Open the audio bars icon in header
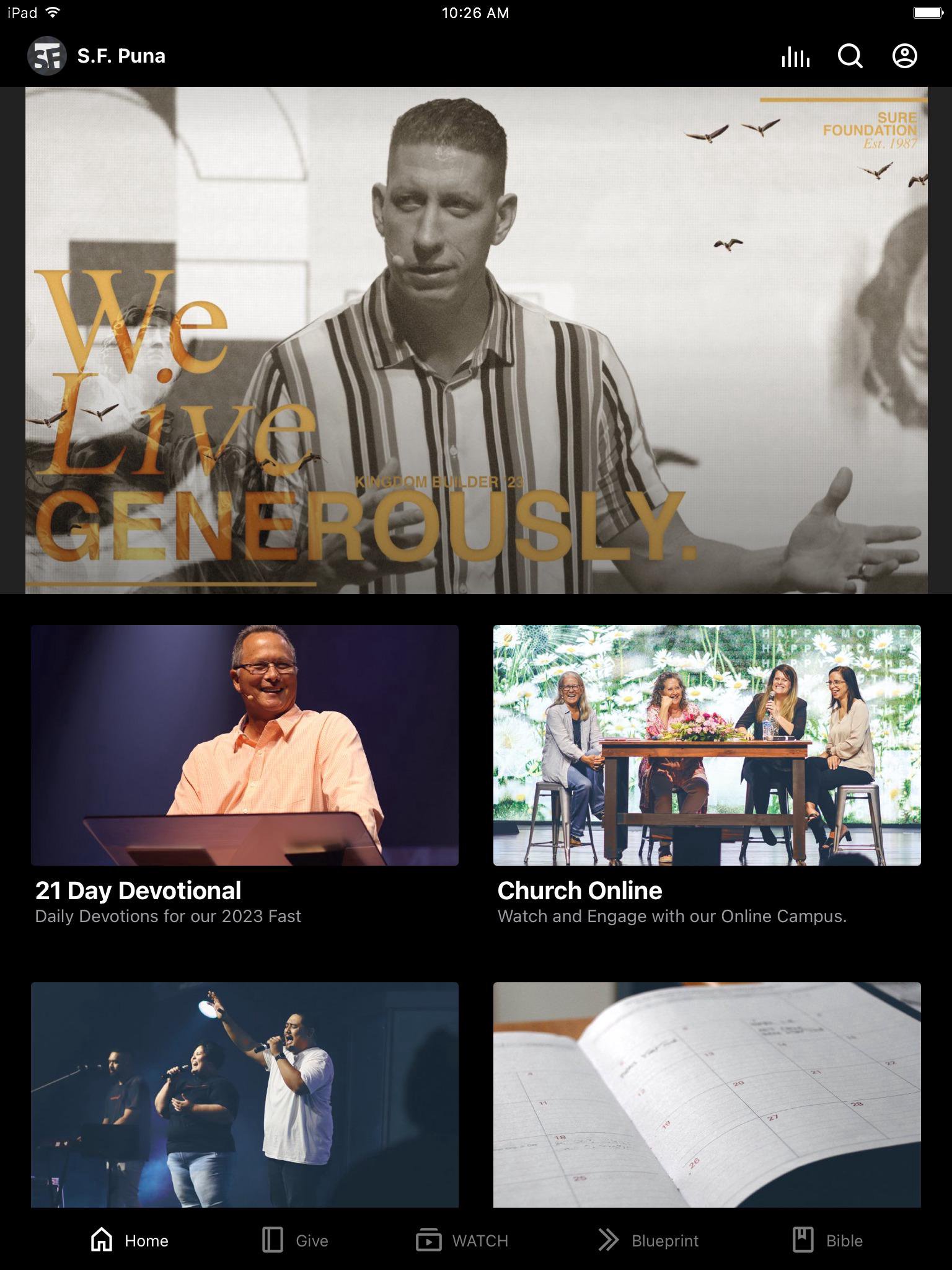The height and width of the screenshot is (1270, 952). click(795, 56)
